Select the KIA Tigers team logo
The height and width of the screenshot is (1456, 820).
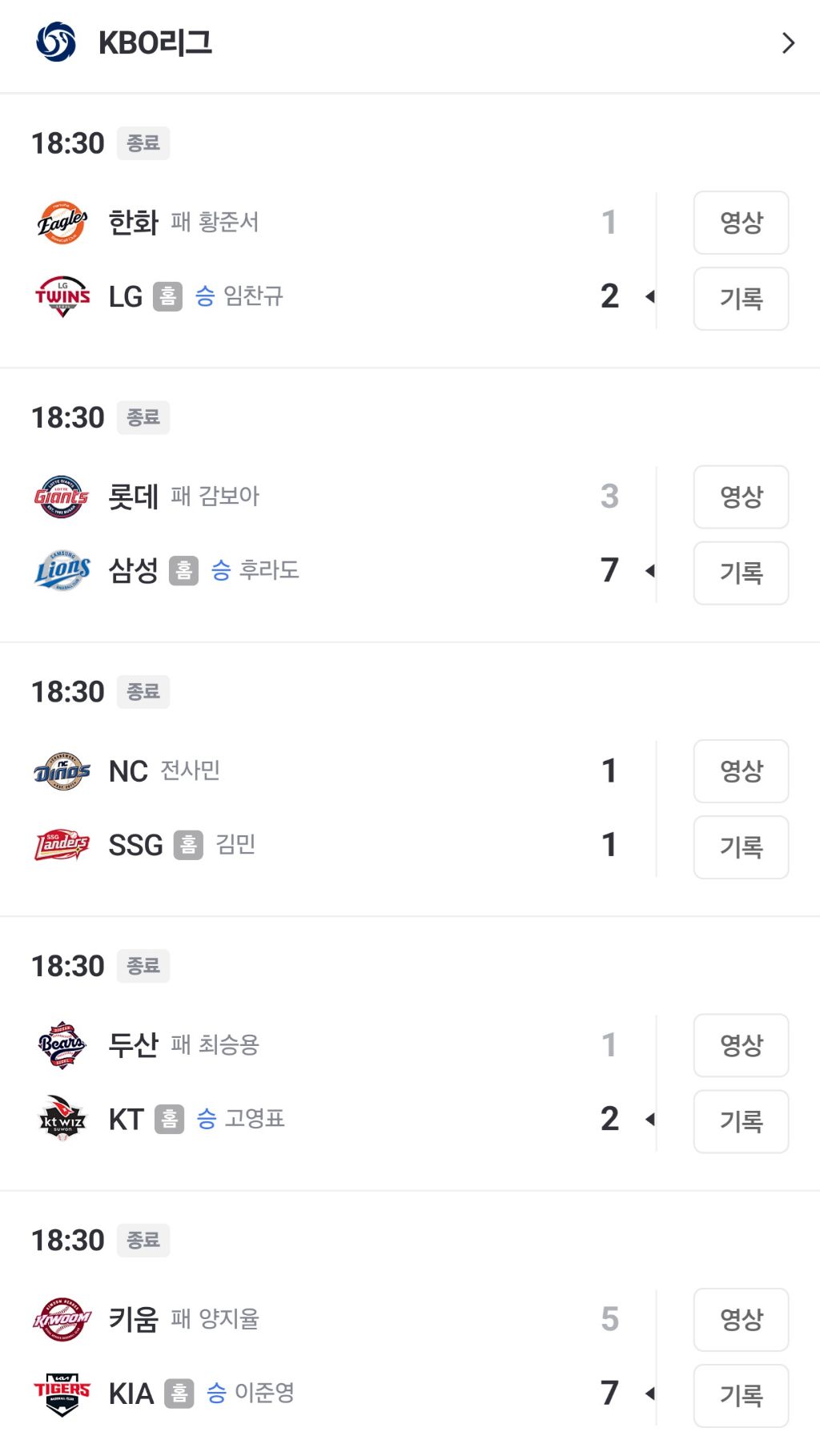coord(62,1394)
